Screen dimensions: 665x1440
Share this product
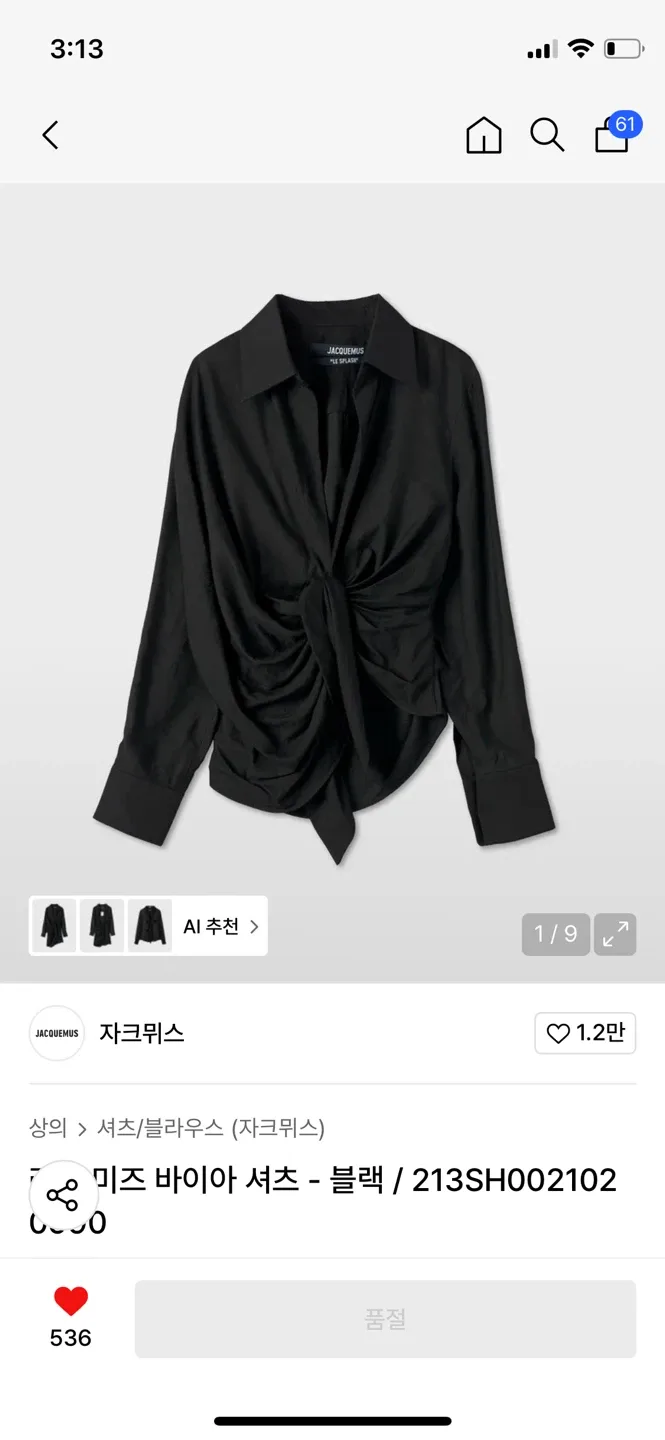point(63,1195)
